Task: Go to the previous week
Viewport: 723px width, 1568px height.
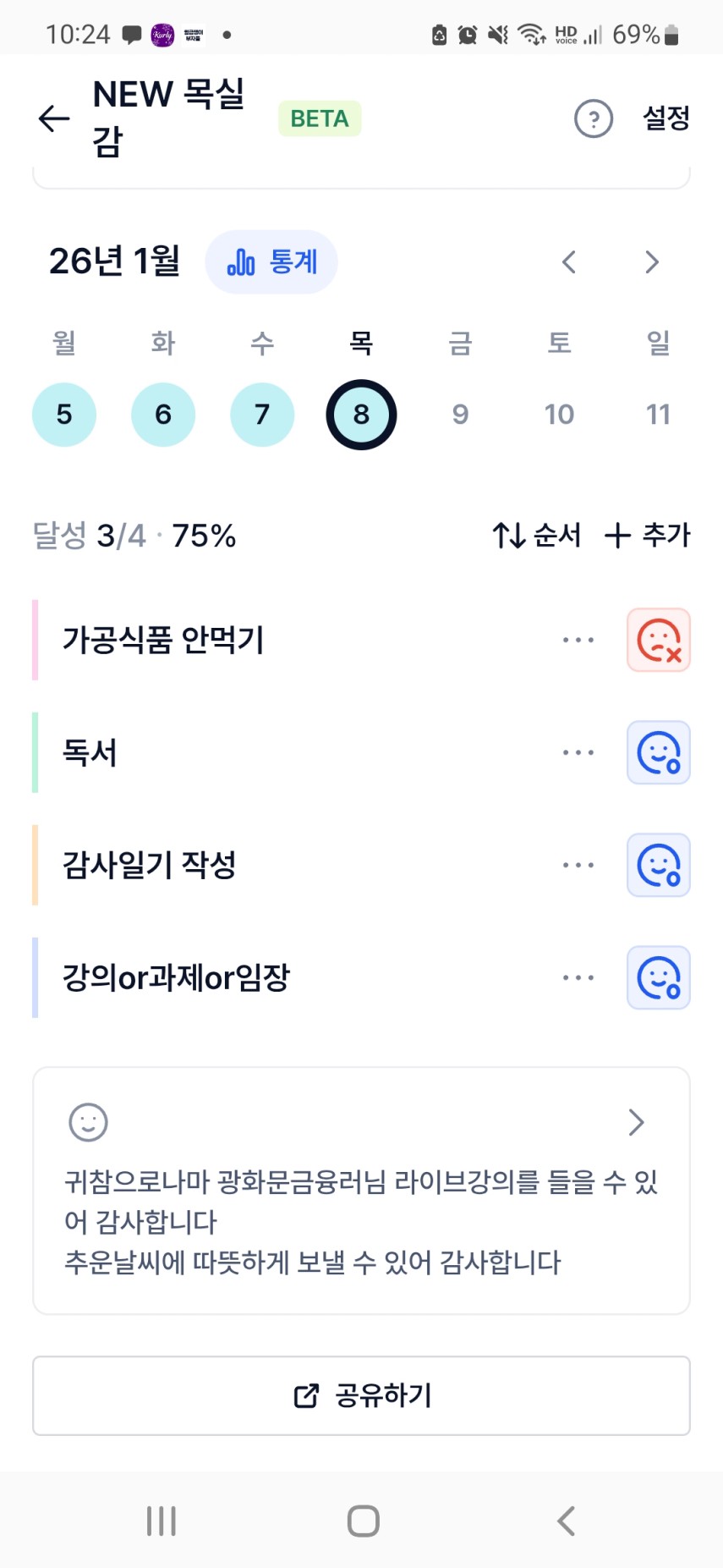Action: 569,262
